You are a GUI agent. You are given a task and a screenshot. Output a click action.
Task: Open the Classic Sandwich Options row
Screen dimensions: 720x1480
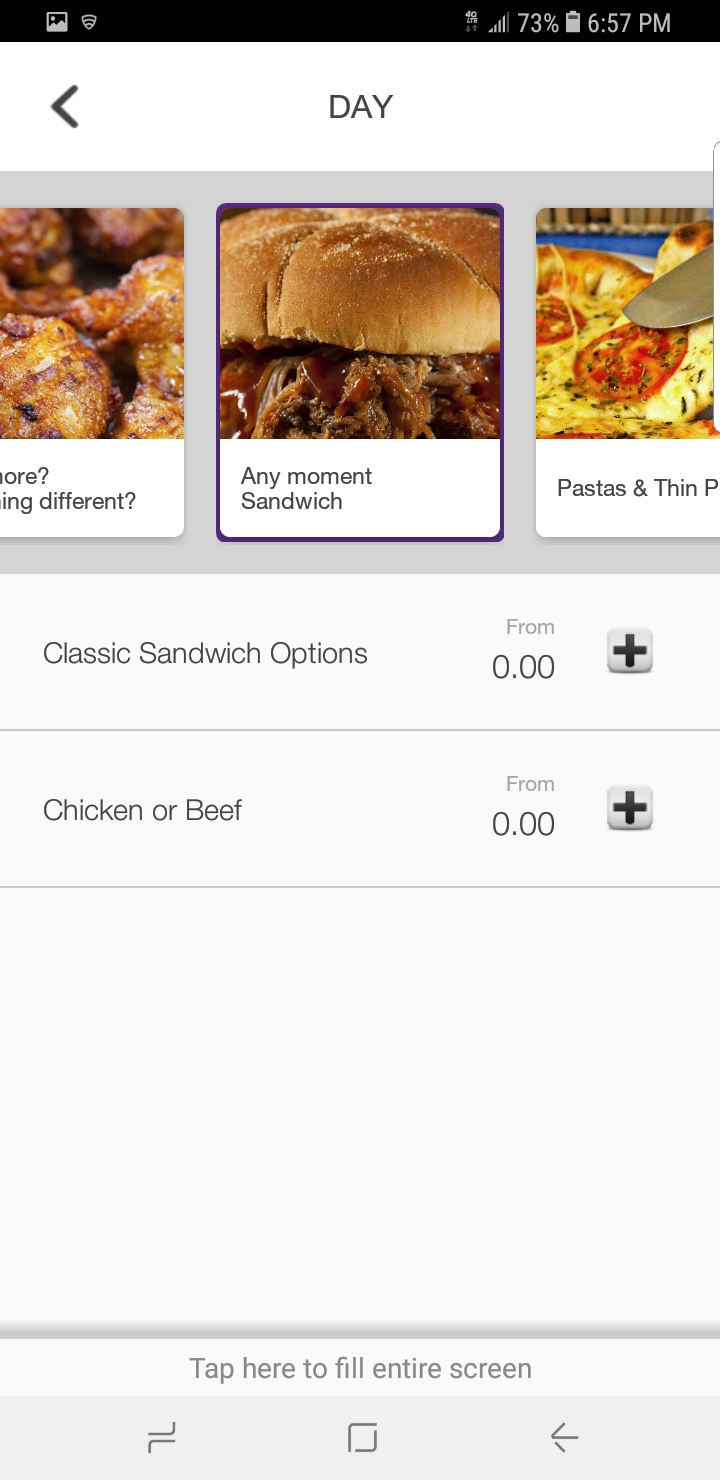pyautogui.click(x=360, y=652)
